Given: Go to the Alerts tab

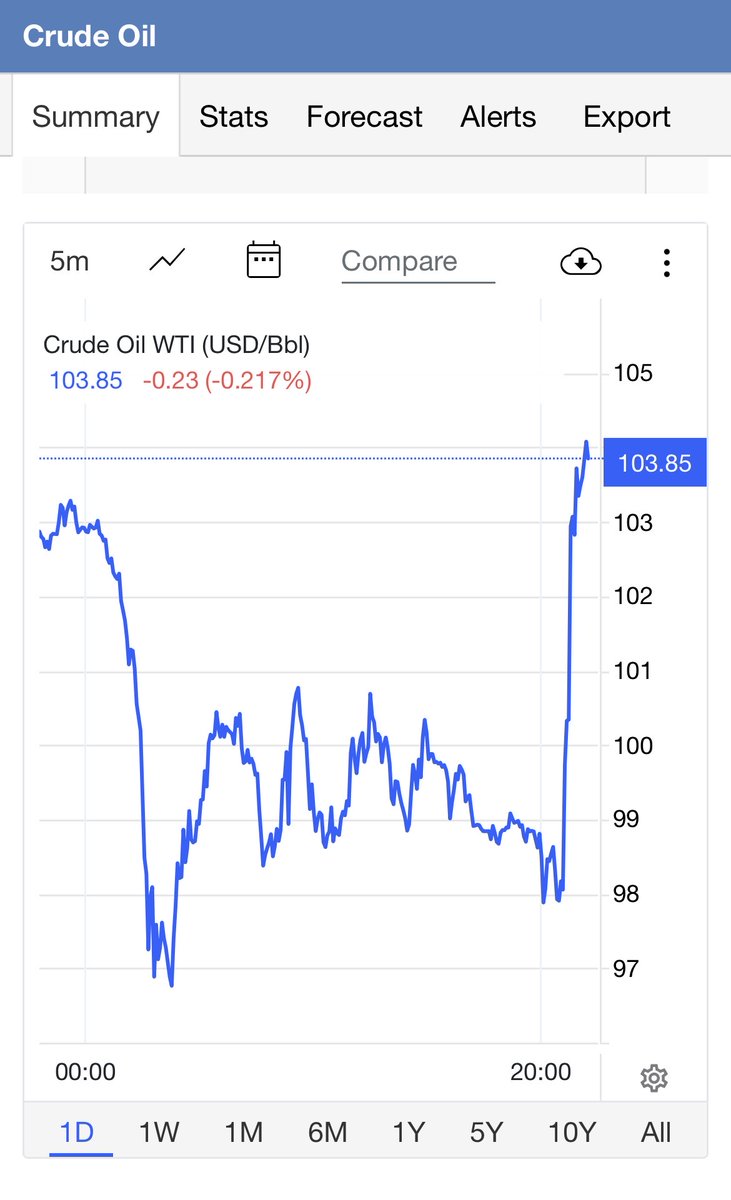Looking at the screenshot, I should (x=498, y=117).
